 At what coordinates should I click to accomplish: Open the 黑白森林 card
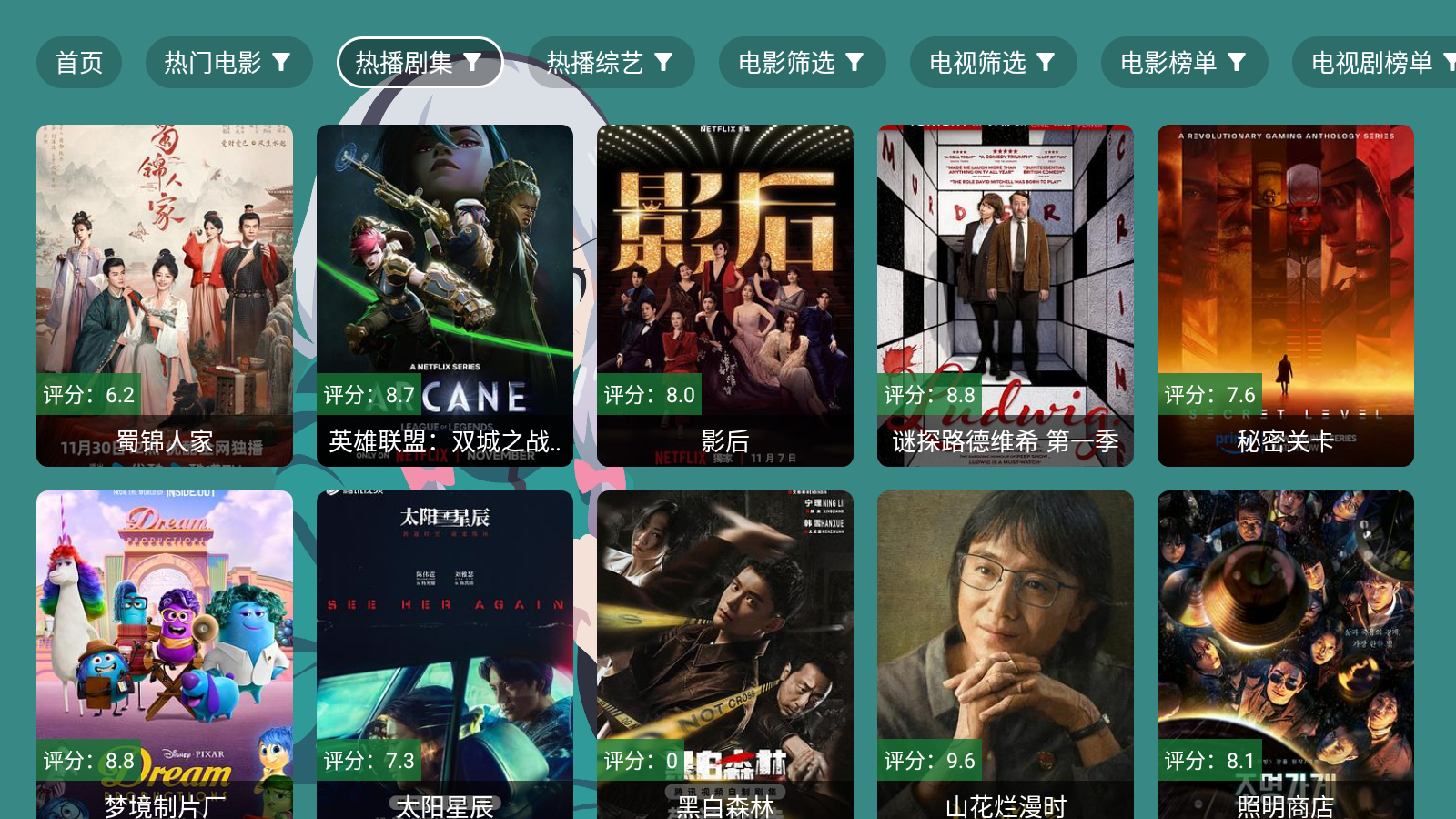[x=725, y=655]
